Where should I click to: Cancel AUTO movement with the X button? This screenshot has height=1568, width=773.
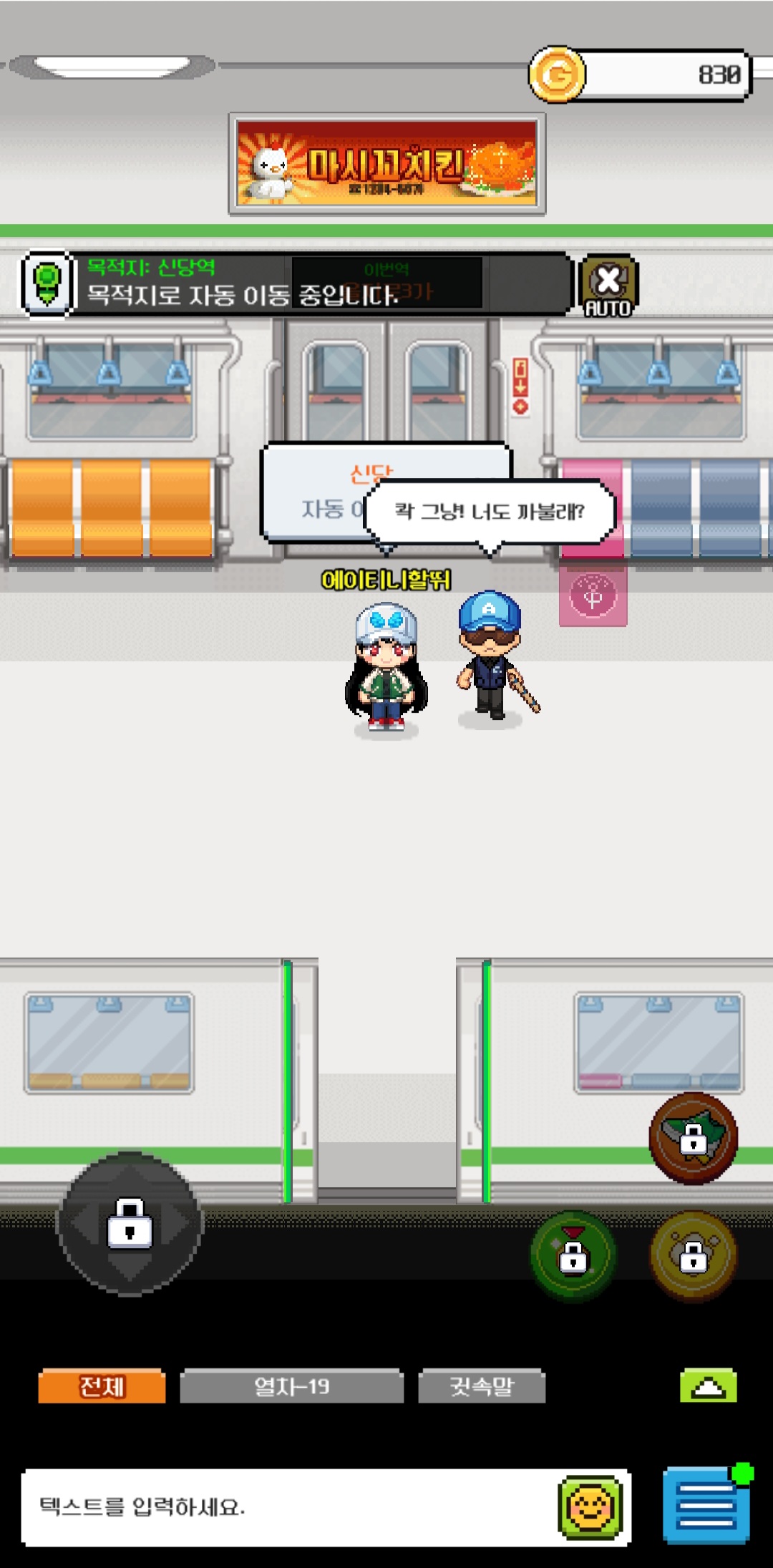coord(608,286)
